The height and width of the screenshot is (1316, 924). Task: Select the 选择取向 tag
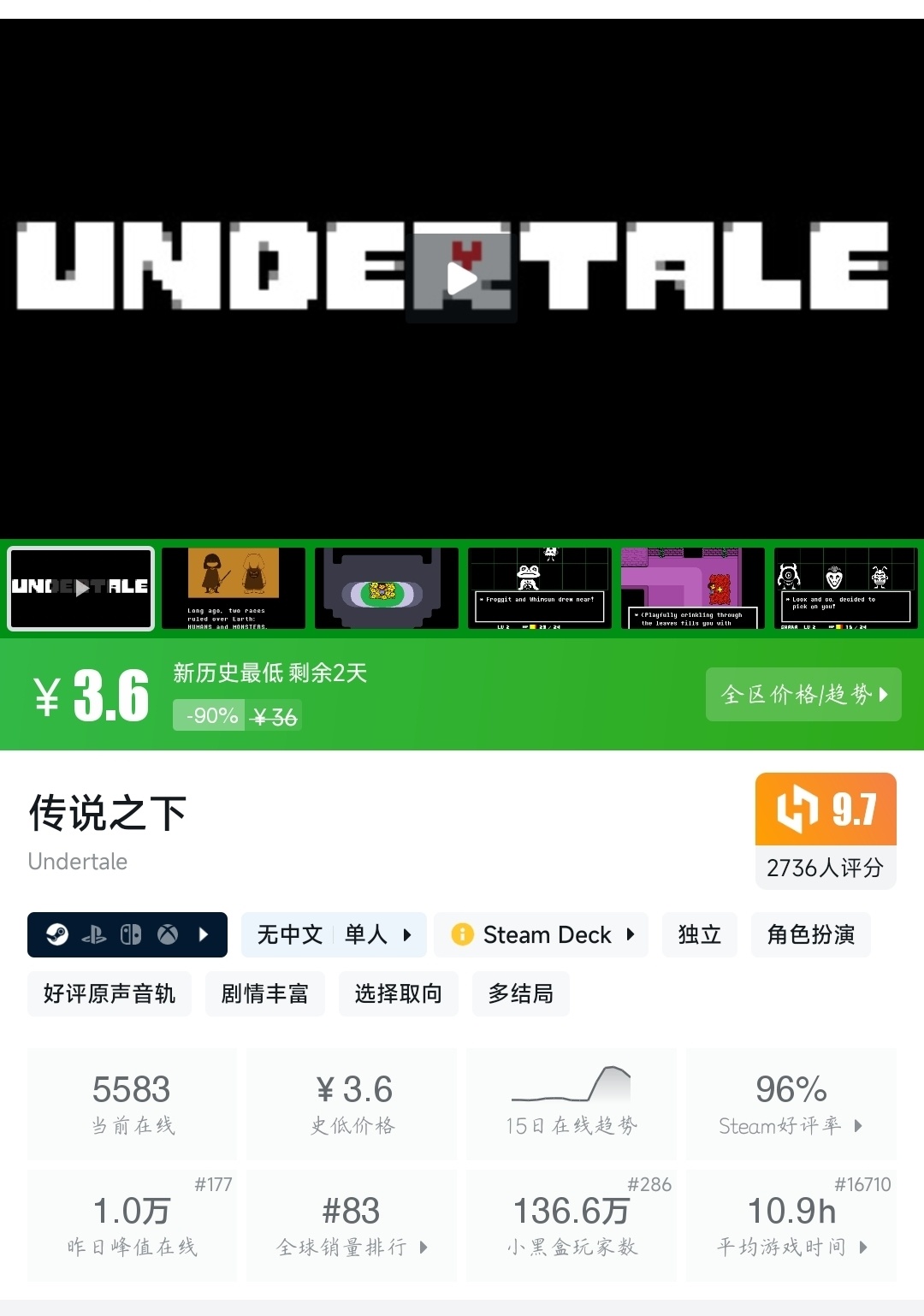(x=399, y=993)
